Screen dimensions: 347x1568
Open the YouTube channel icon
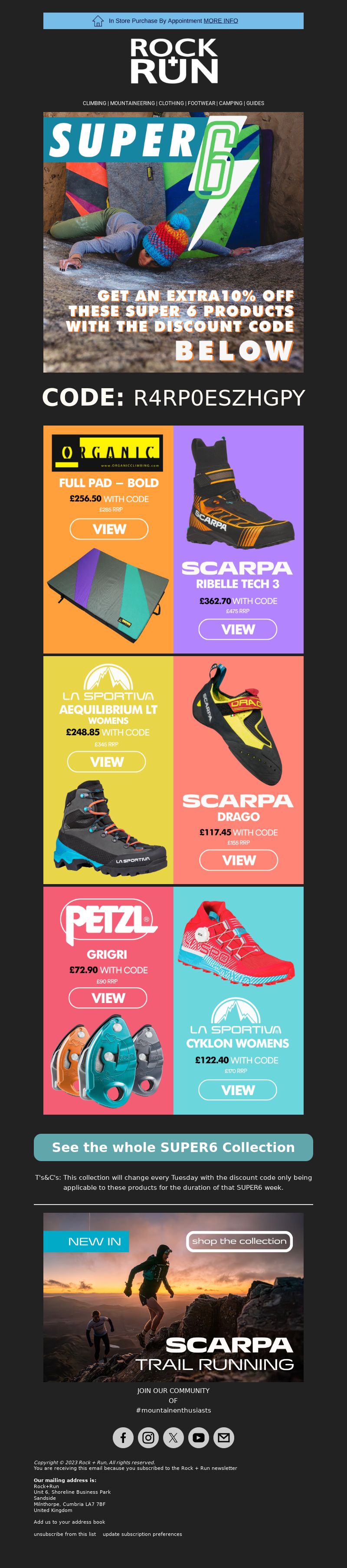point(198,1438)
